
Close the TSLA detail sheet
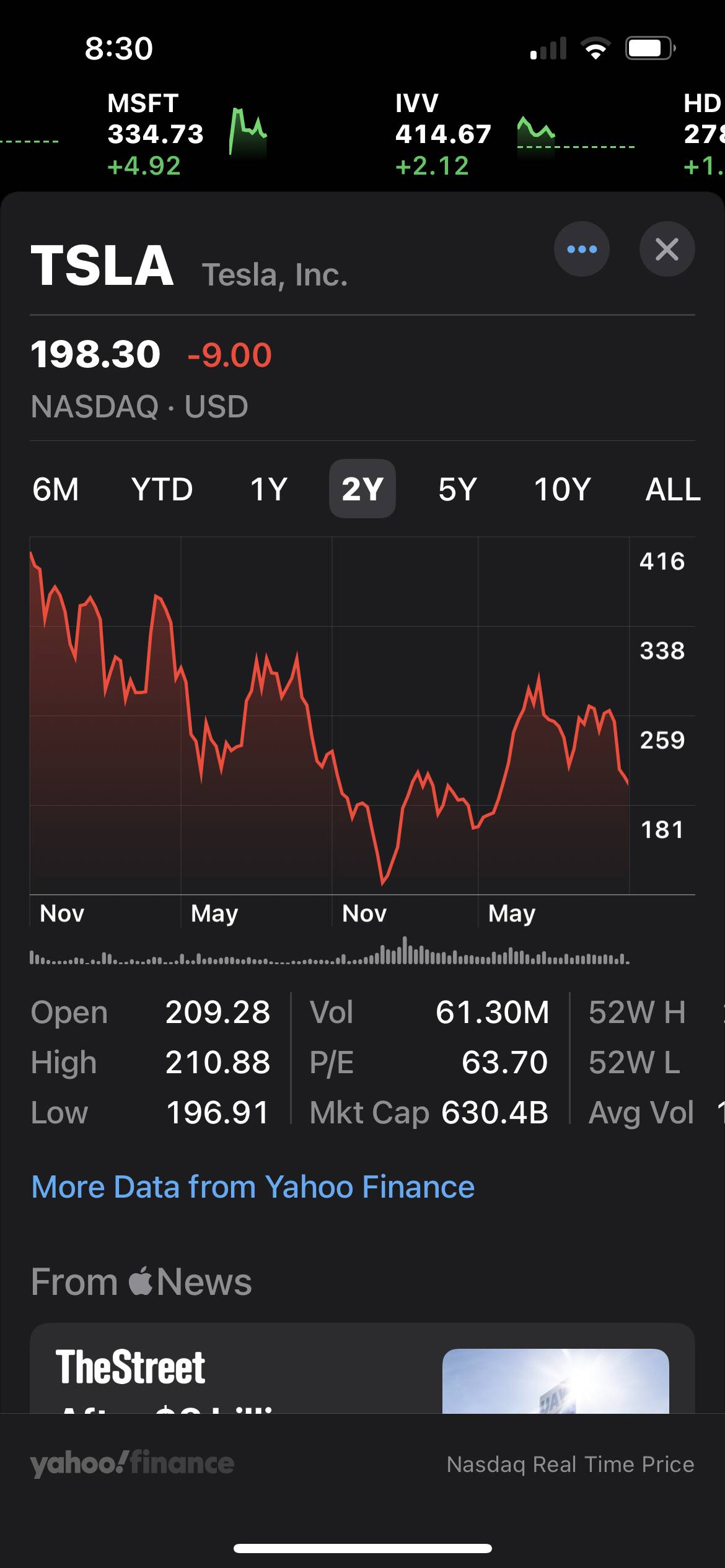click(x=667, y=249)
